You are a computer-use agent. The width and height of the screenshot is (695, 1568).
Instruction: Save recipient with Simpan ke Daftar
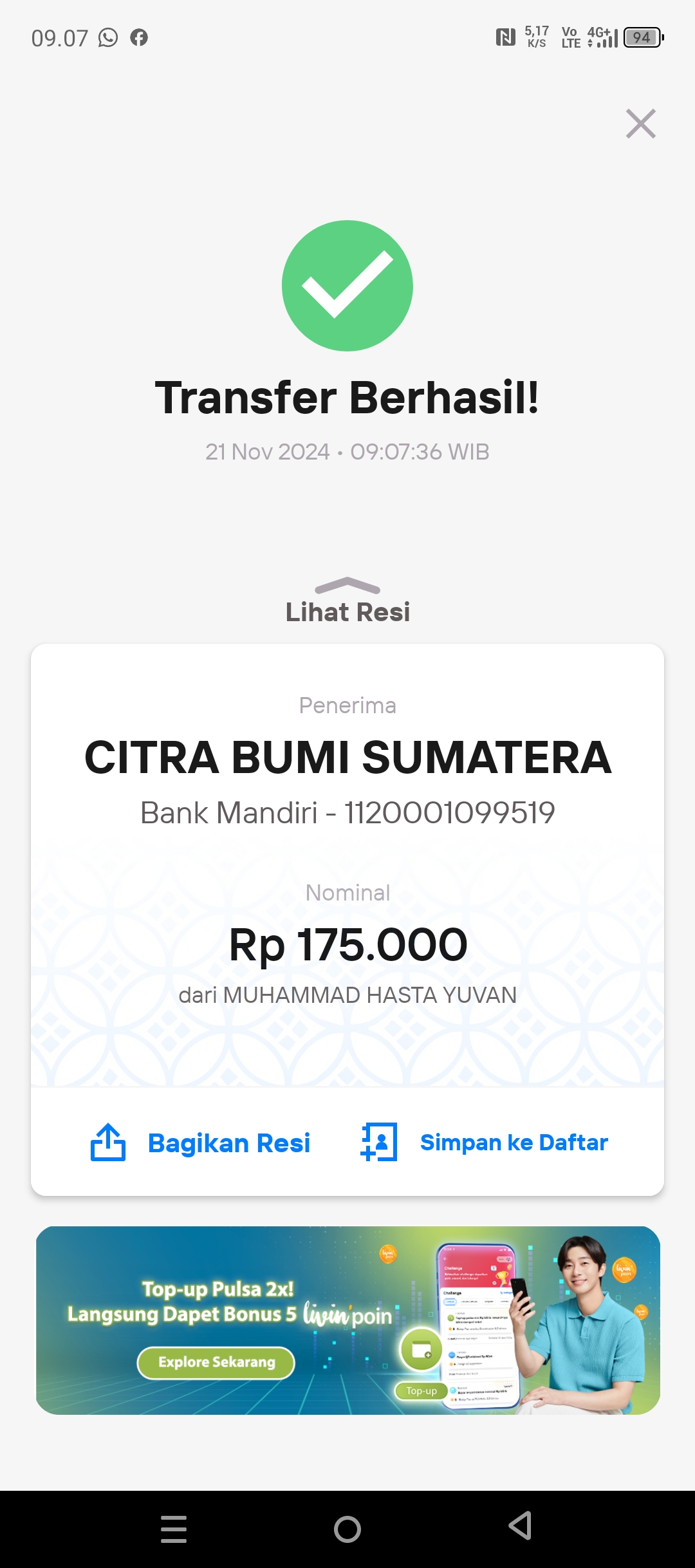point(484,1143)
